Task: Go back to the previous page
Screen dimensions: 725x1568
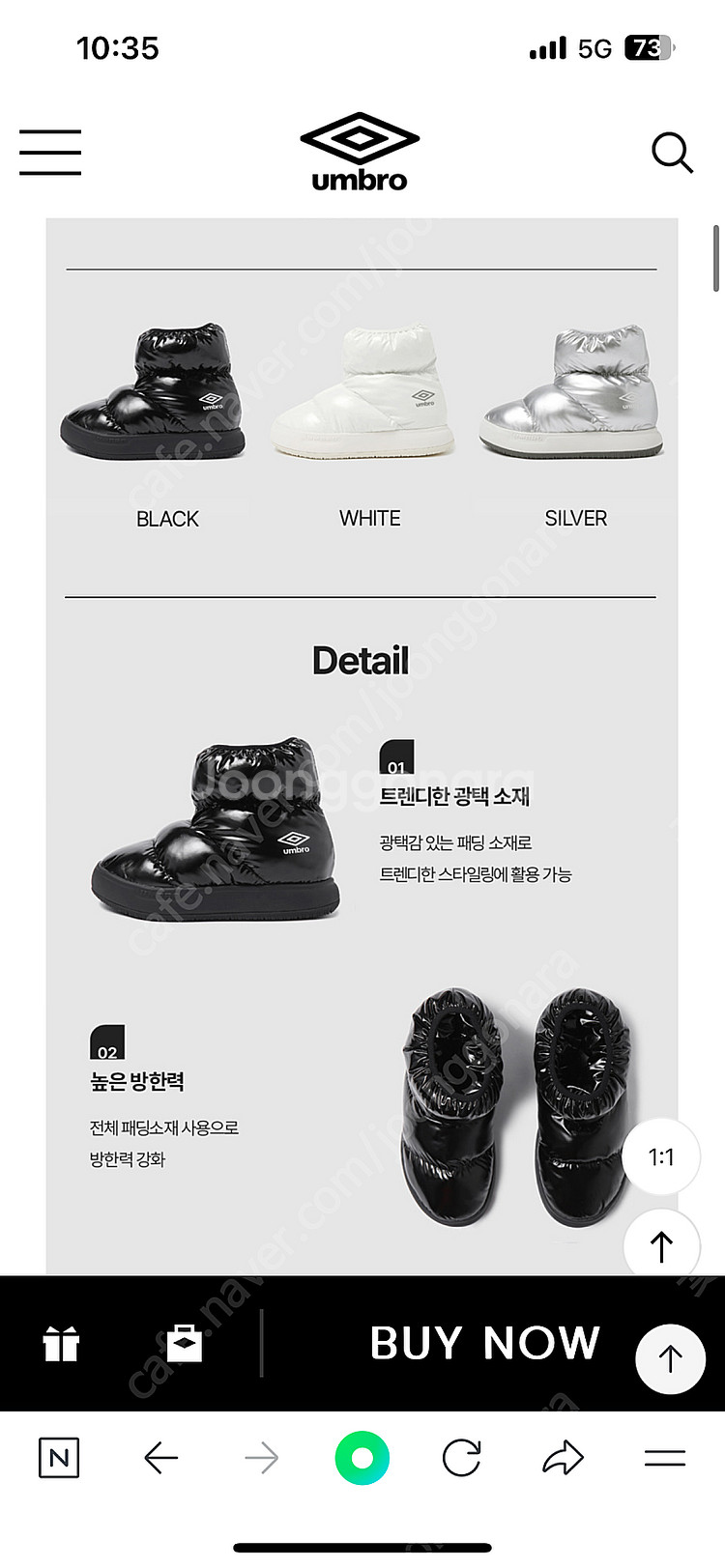Action: (160, 1458)
